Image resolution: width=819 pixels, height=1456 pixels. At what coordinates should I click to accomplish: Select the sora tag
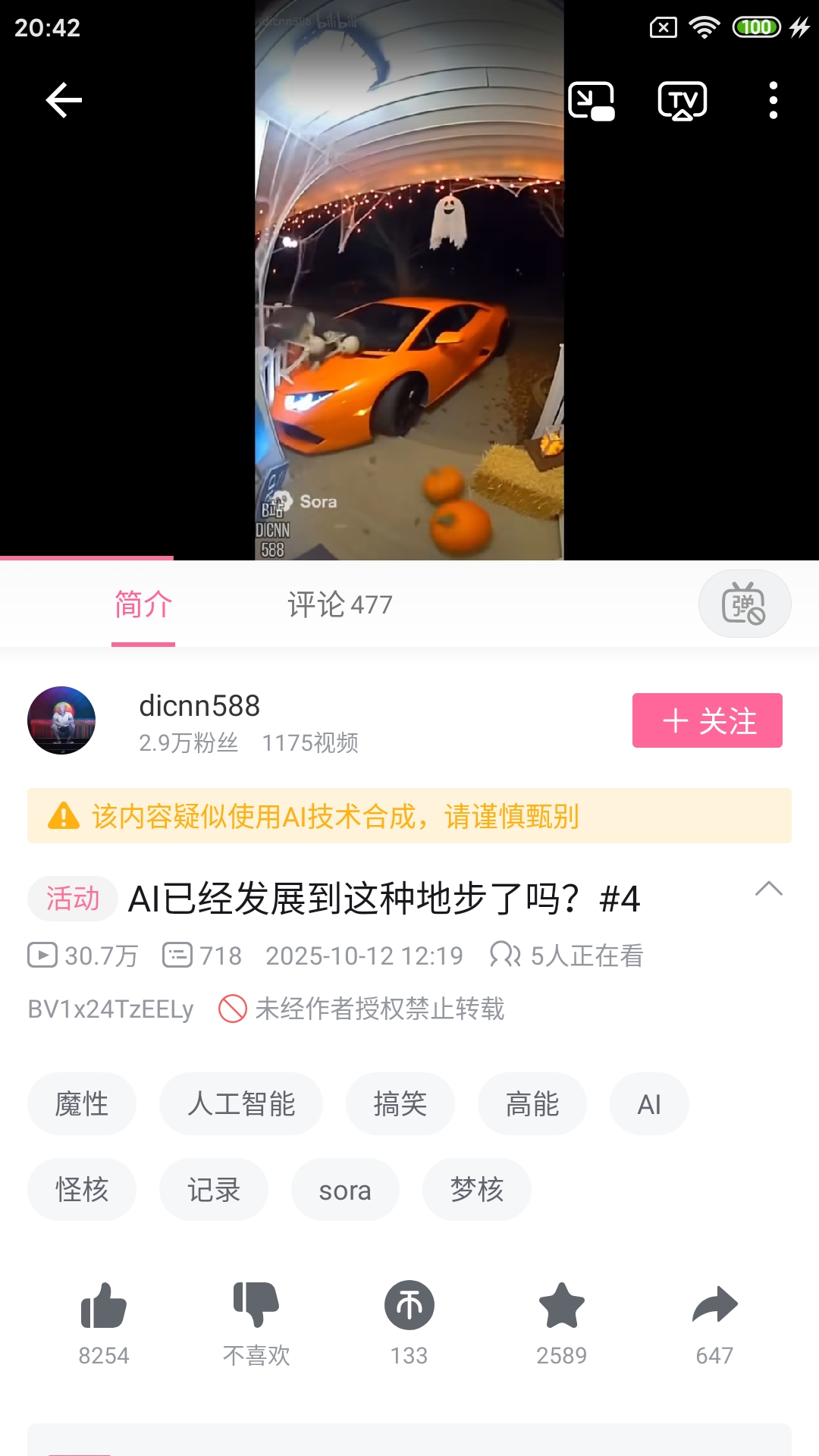(x=345, y=1190)
